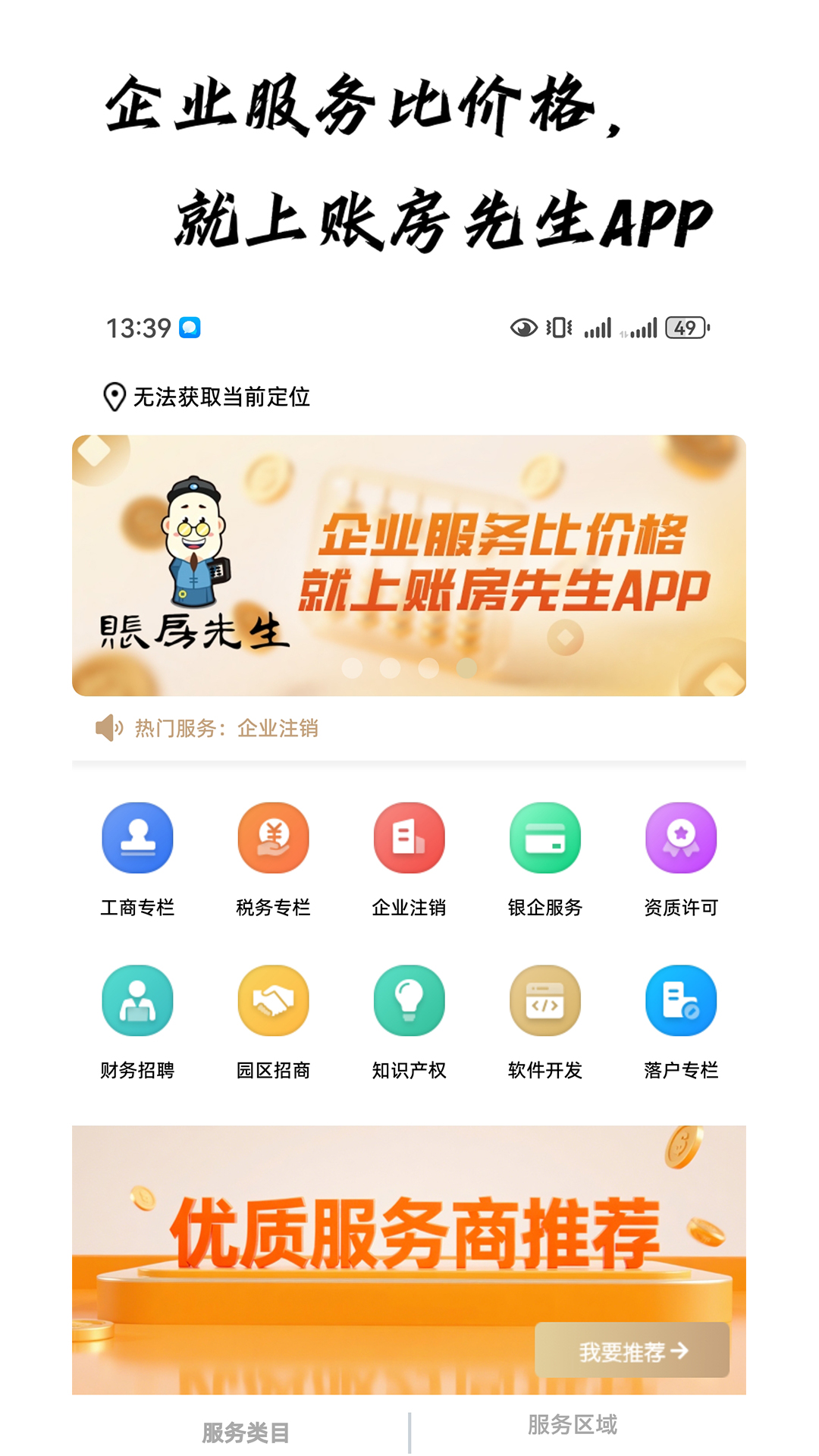Tap the 无法获取当前定位 text

click(224, 395)
